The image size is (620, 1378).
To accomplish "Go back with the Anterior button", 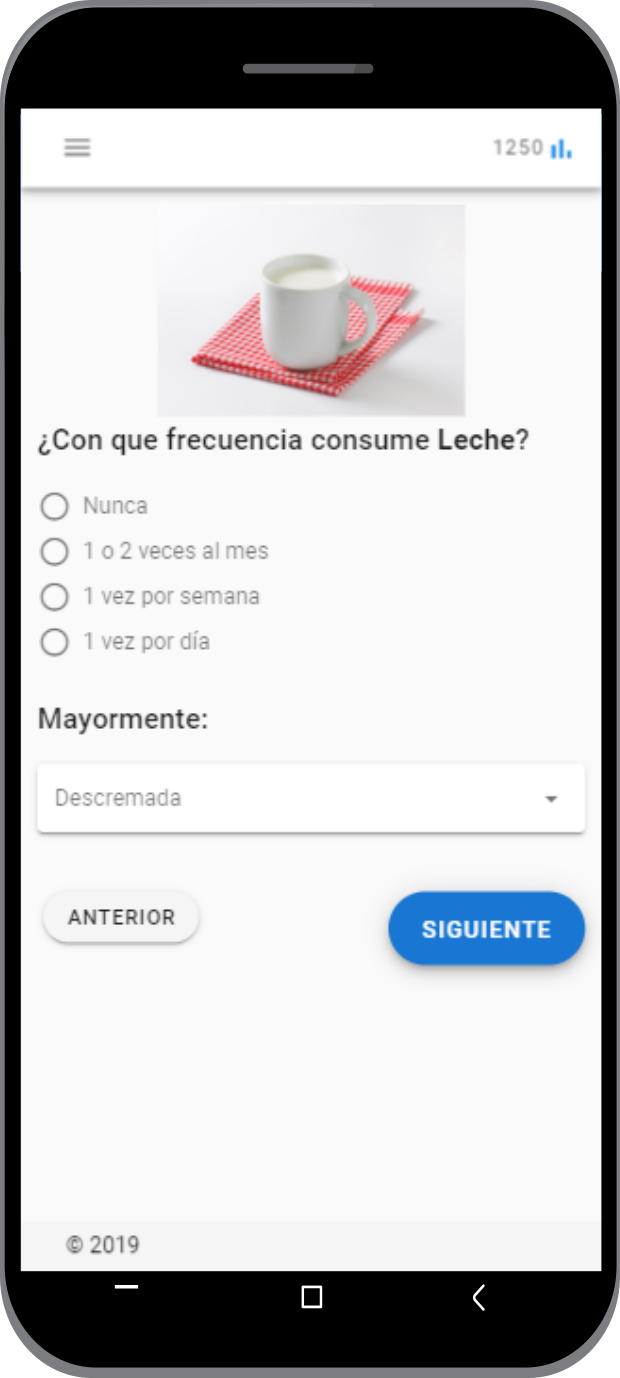I will click(121, 917).
